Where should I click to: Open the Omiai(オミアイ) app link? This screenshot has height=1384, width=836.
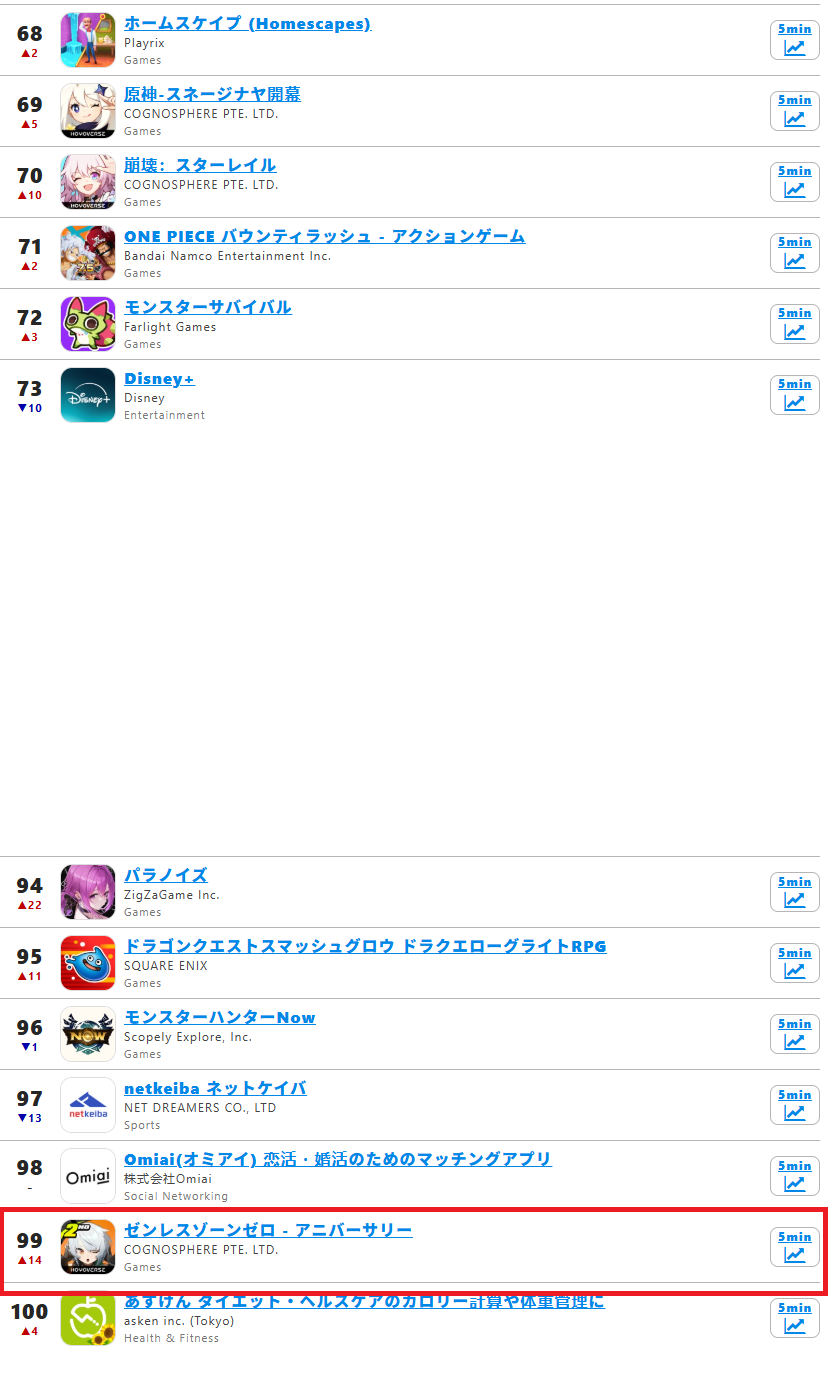(x=338, y=1160)
